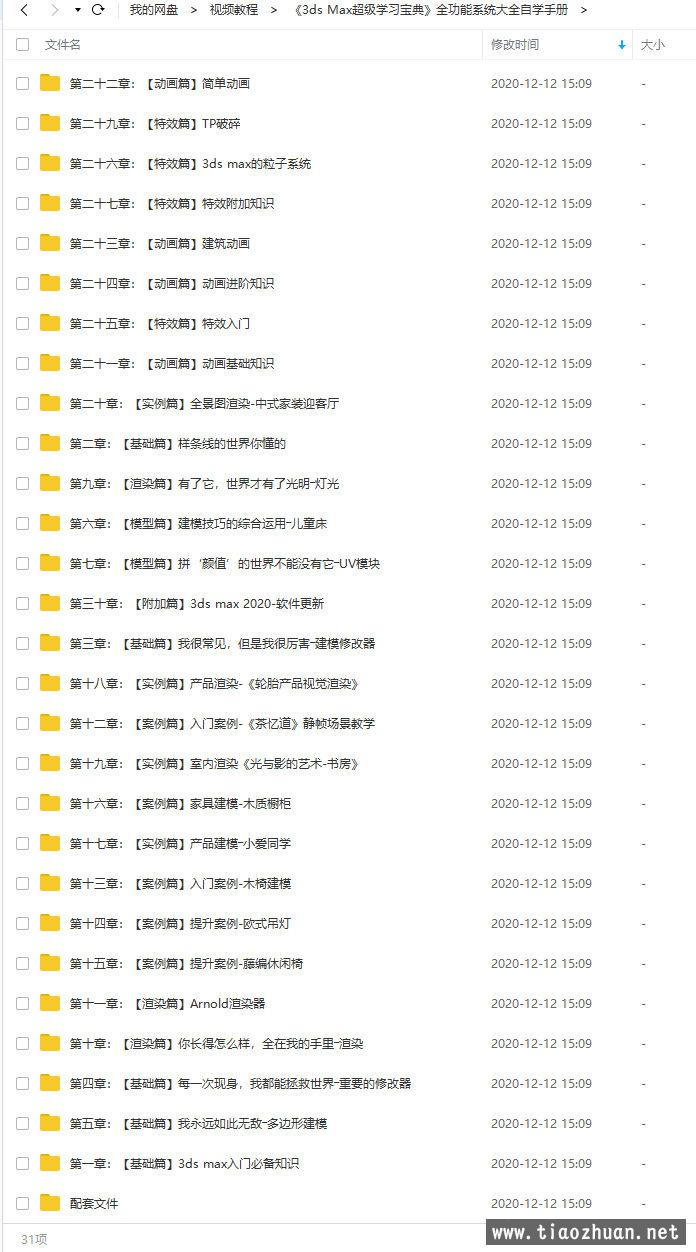Open folder 第十六章 家具建模-木质橱柜
Screen dimensions: 696x1252
180,804
